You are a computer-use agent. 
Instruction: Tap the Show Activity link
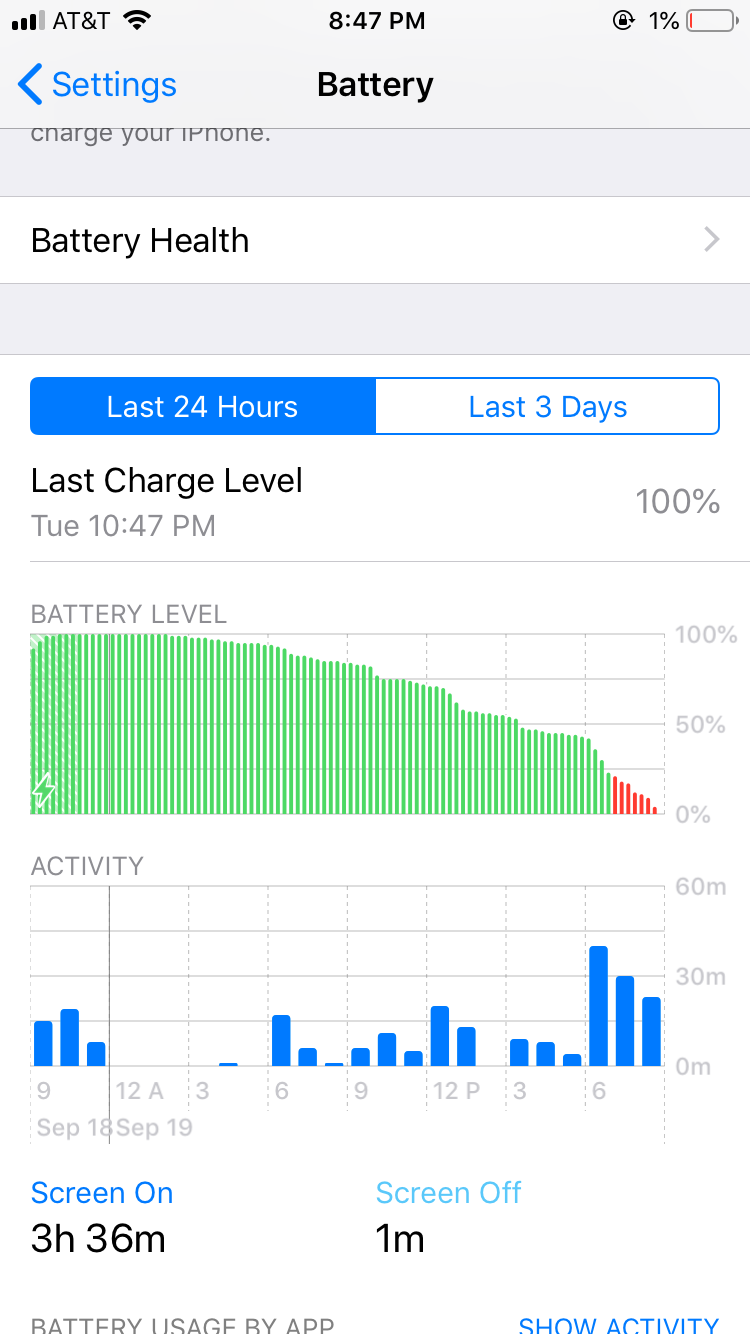tap(618, 1324)
